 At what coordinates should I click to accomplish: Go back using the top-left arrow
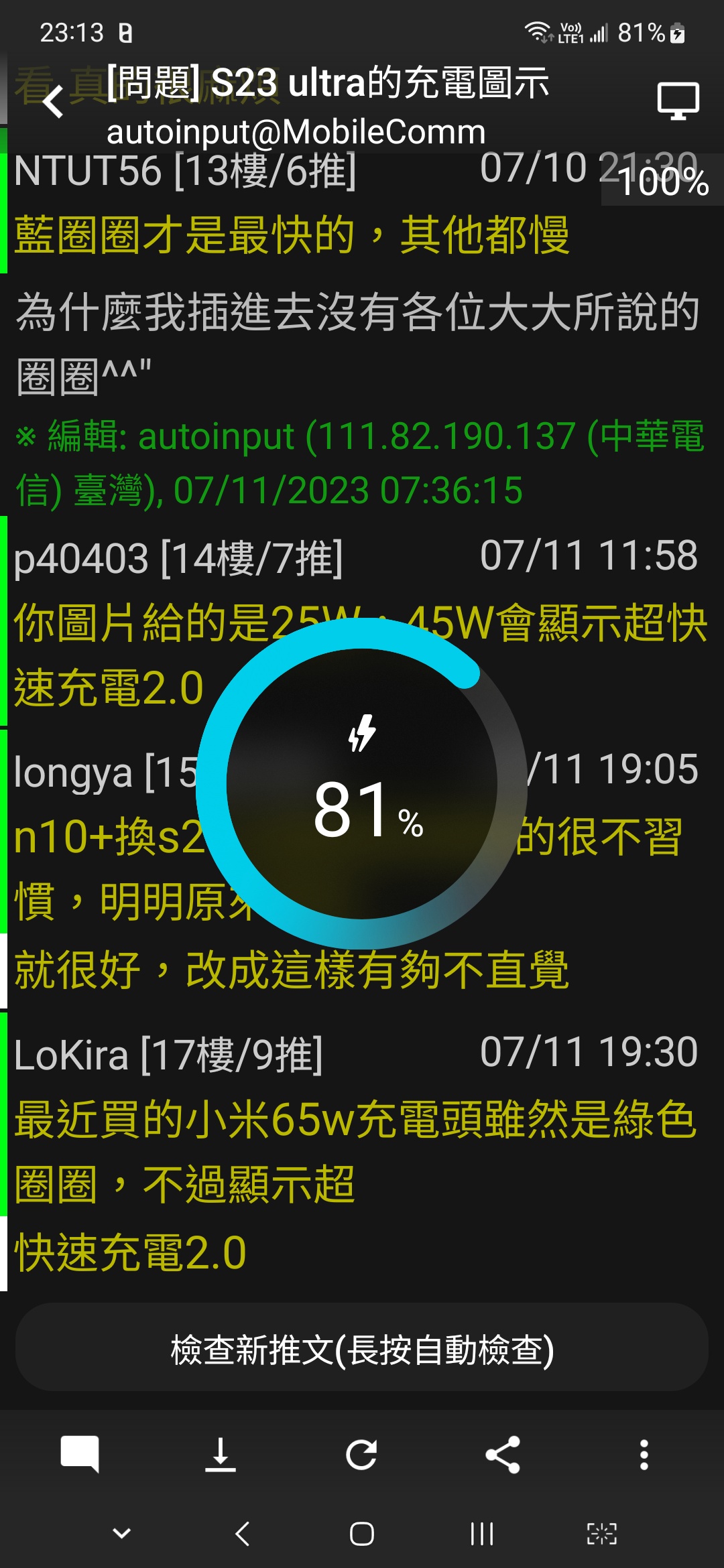[x=53, y=102]
